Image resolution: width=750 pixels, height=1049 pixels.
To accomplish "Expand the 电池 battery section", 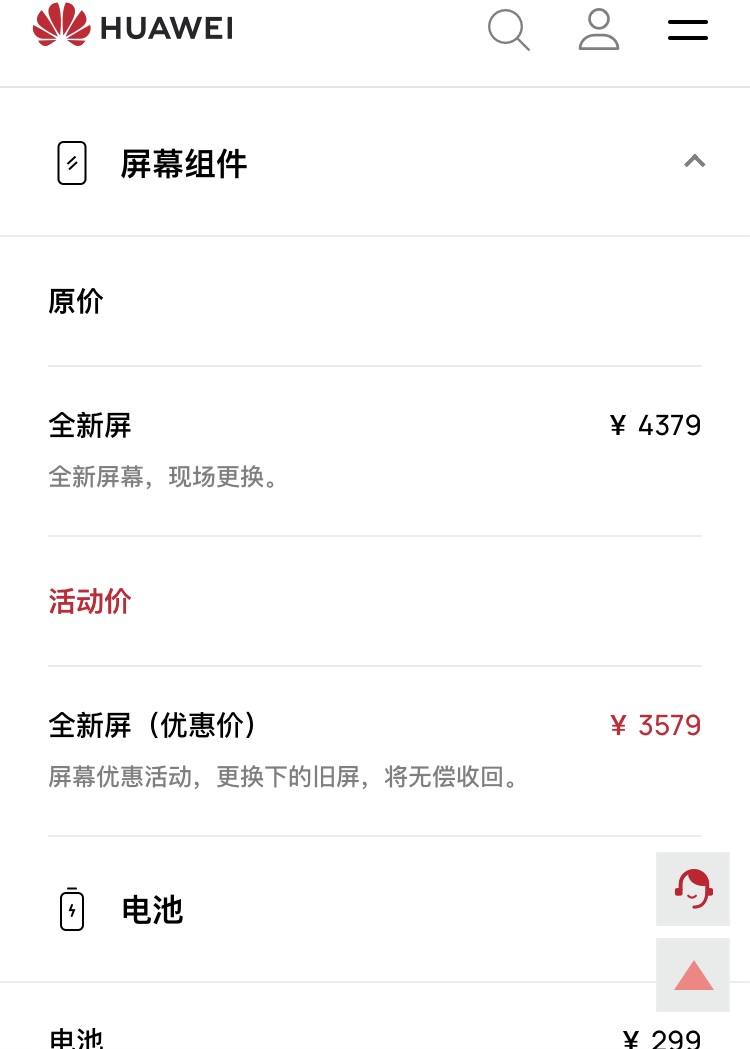I will [151, 909].
